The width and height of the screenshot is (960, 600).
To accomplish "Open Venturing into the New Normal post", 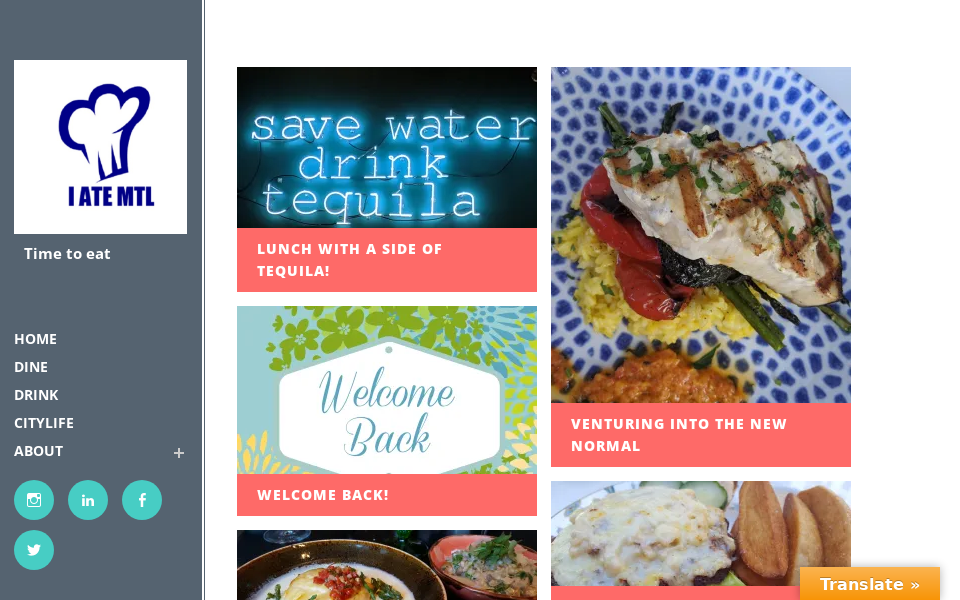I will click(679, 435).
